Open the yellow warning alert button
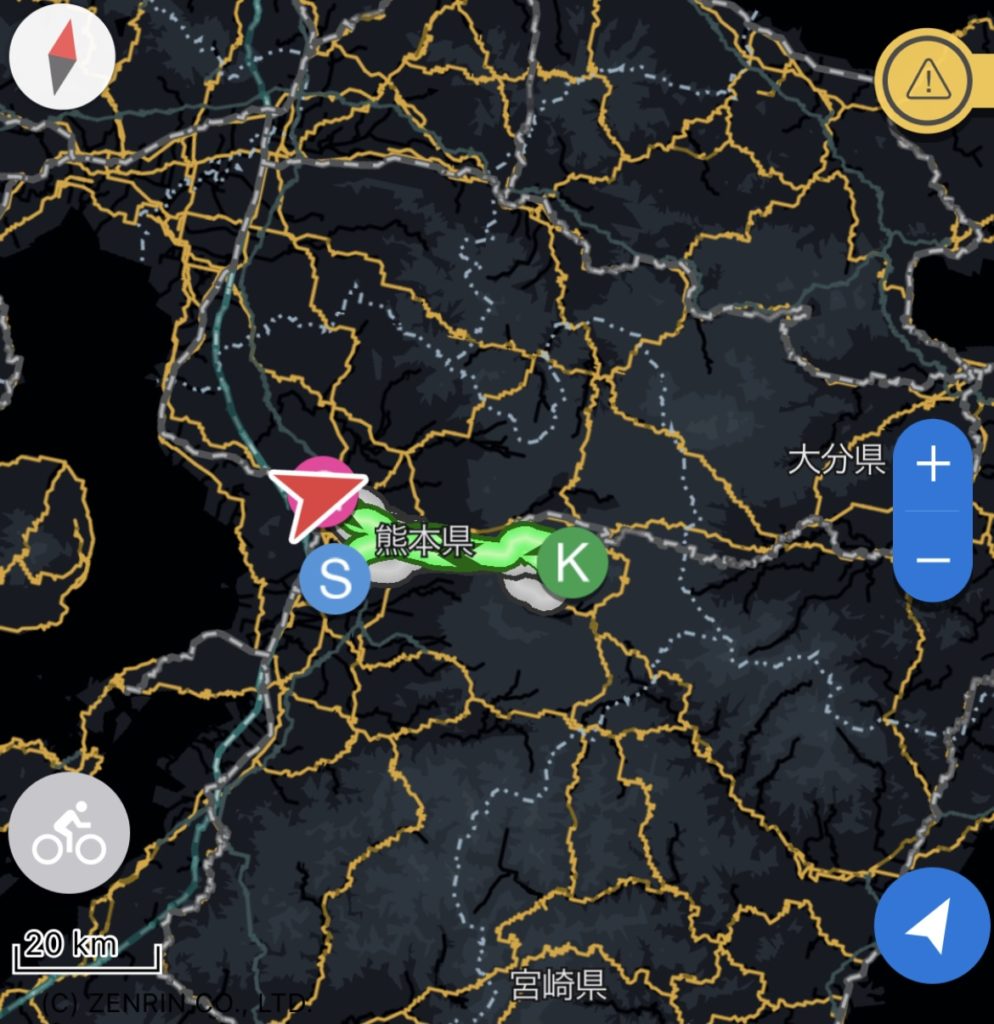Viewport: 994px width, 1024px height. [928, 79]
